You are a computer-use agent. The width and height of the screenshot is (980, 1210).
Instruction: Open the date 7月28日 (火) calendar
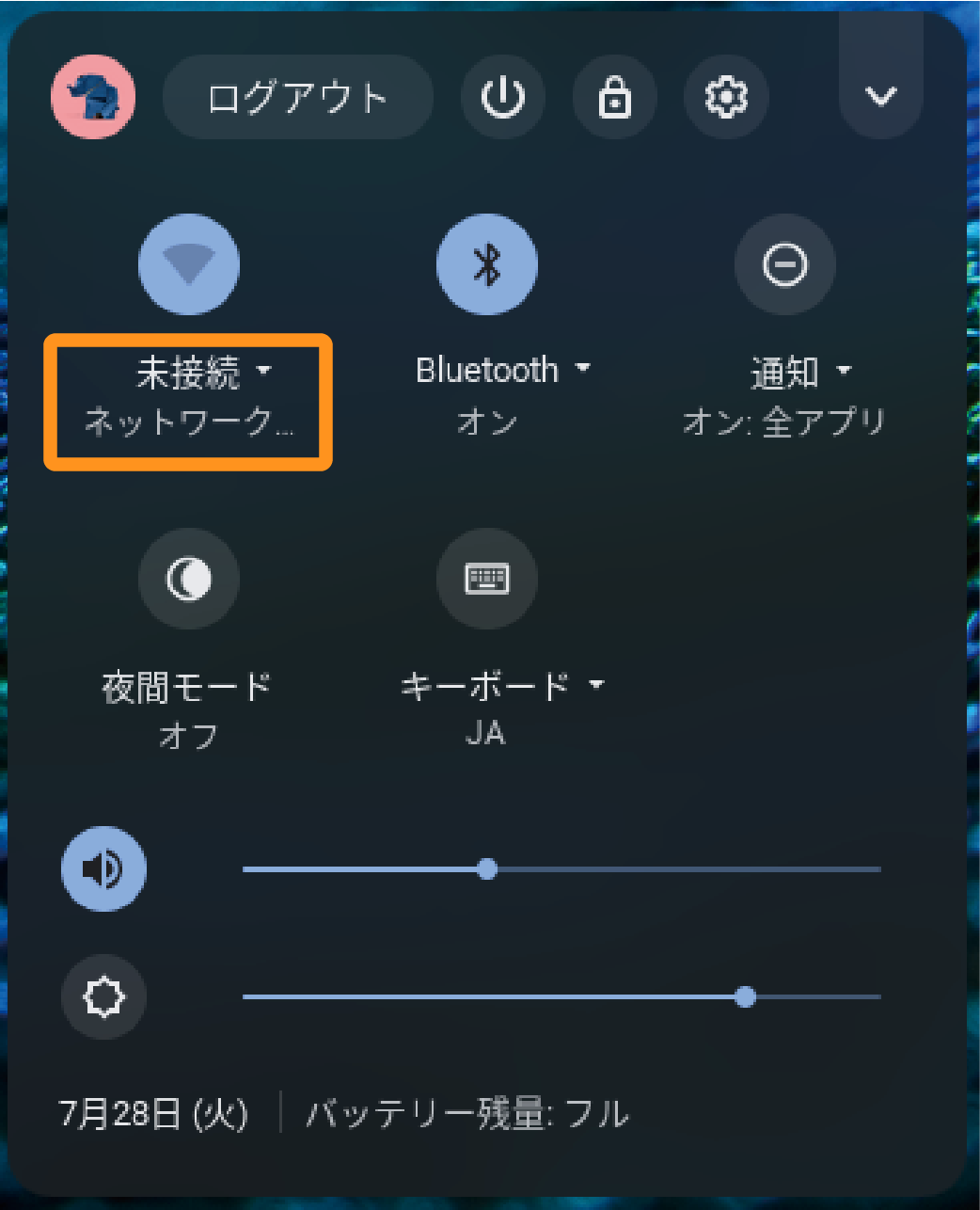(153, 1114)
